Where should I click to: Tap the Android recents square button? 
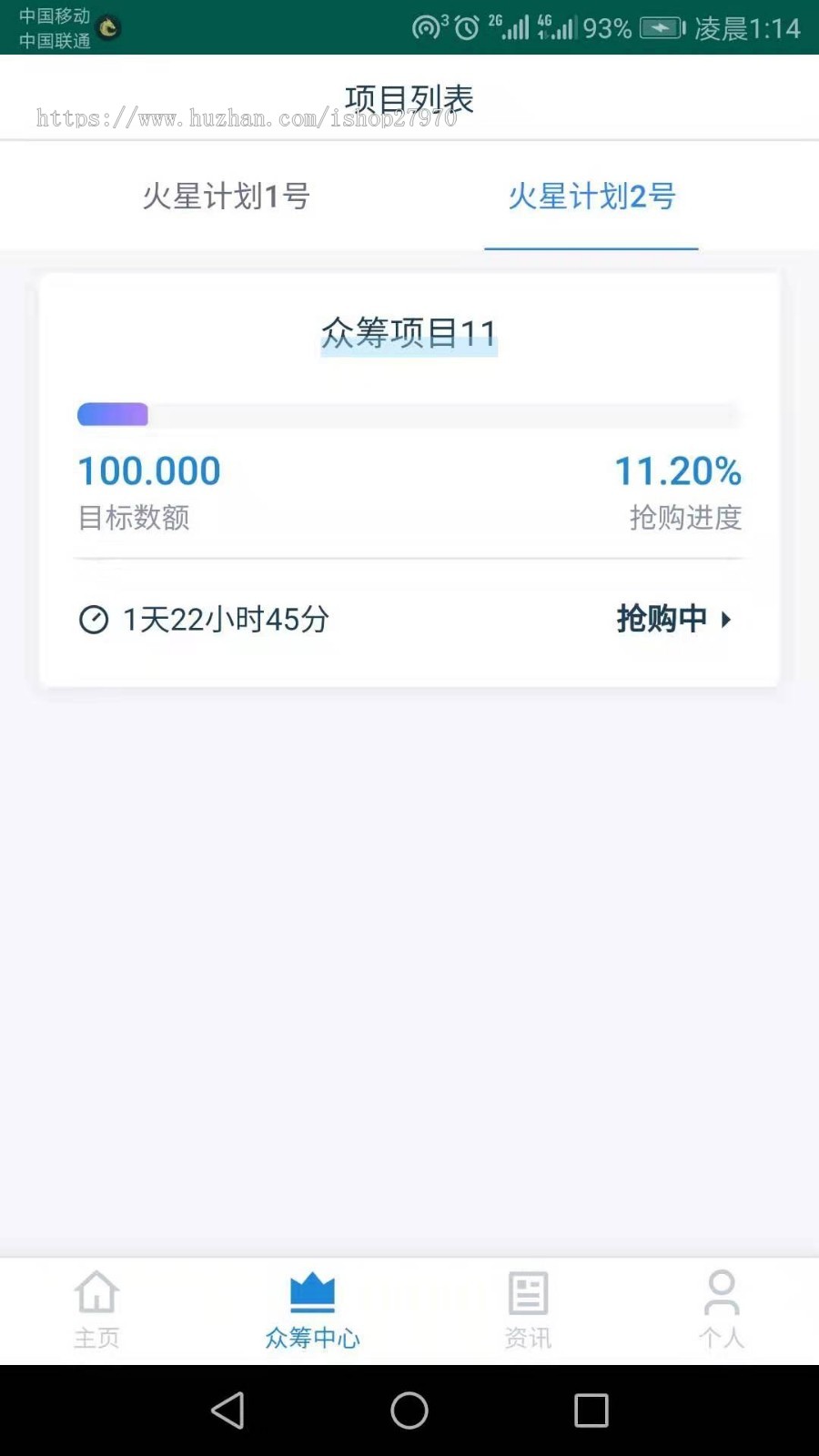point(591,1410)
